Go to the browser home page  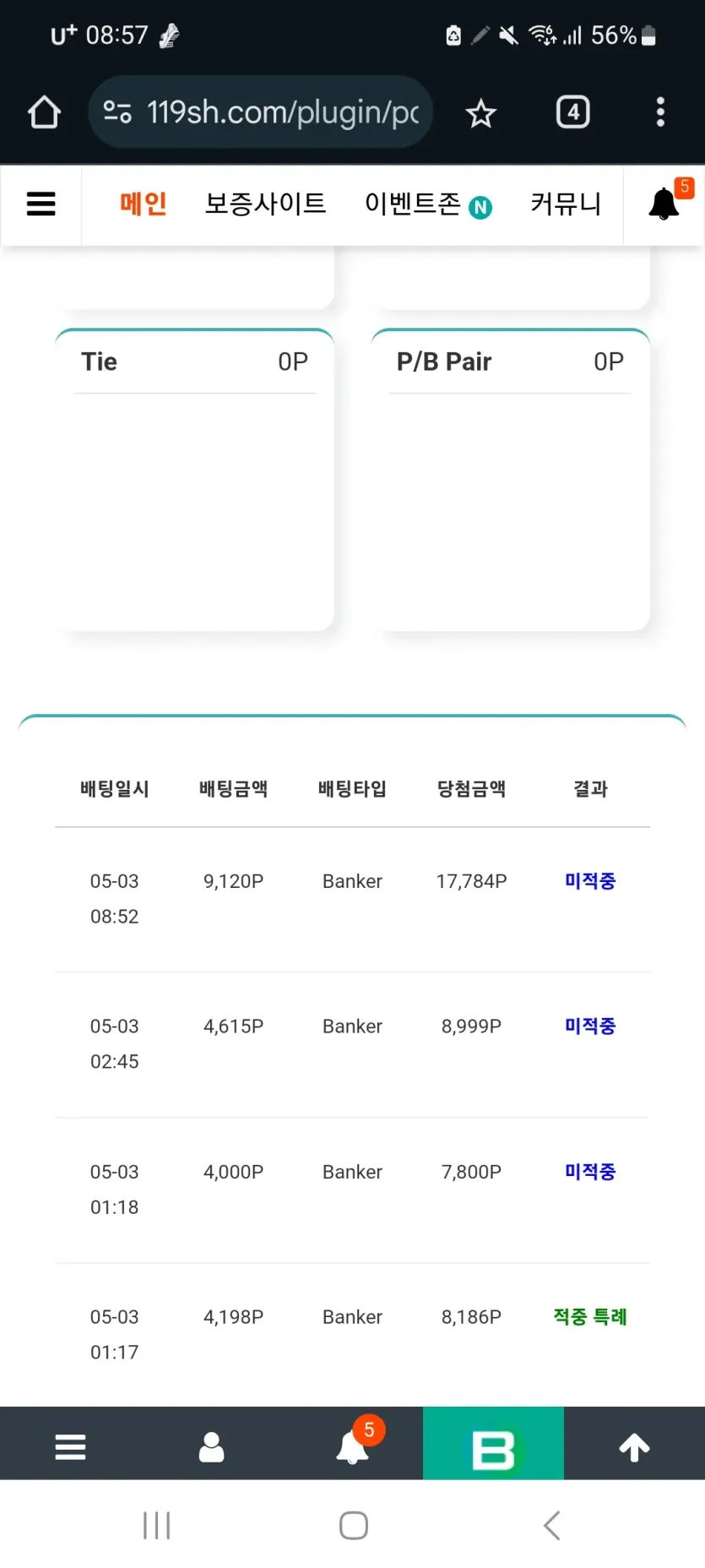44,112
